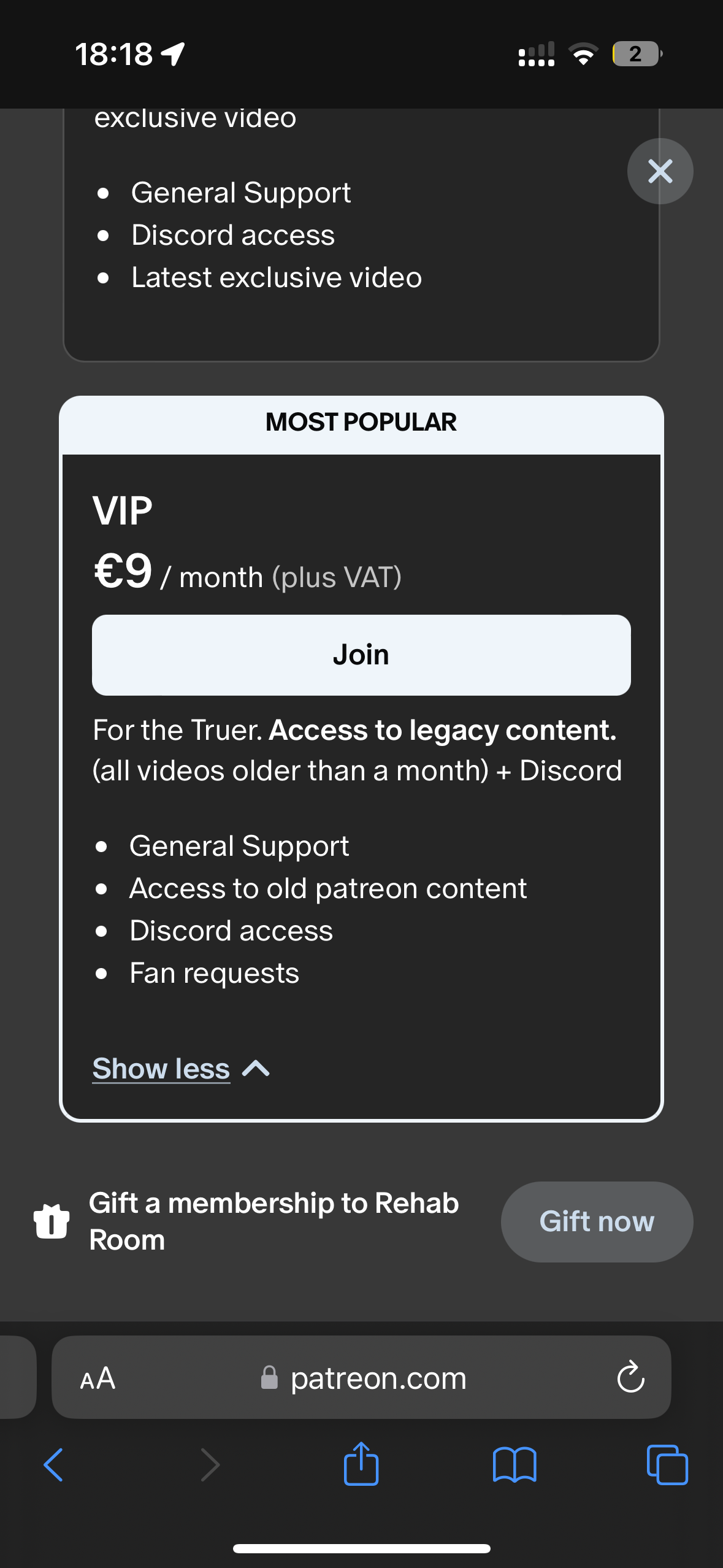Join the VIP tier
The height and width of the screenshot is (1568, 723).
coord(361,655)
